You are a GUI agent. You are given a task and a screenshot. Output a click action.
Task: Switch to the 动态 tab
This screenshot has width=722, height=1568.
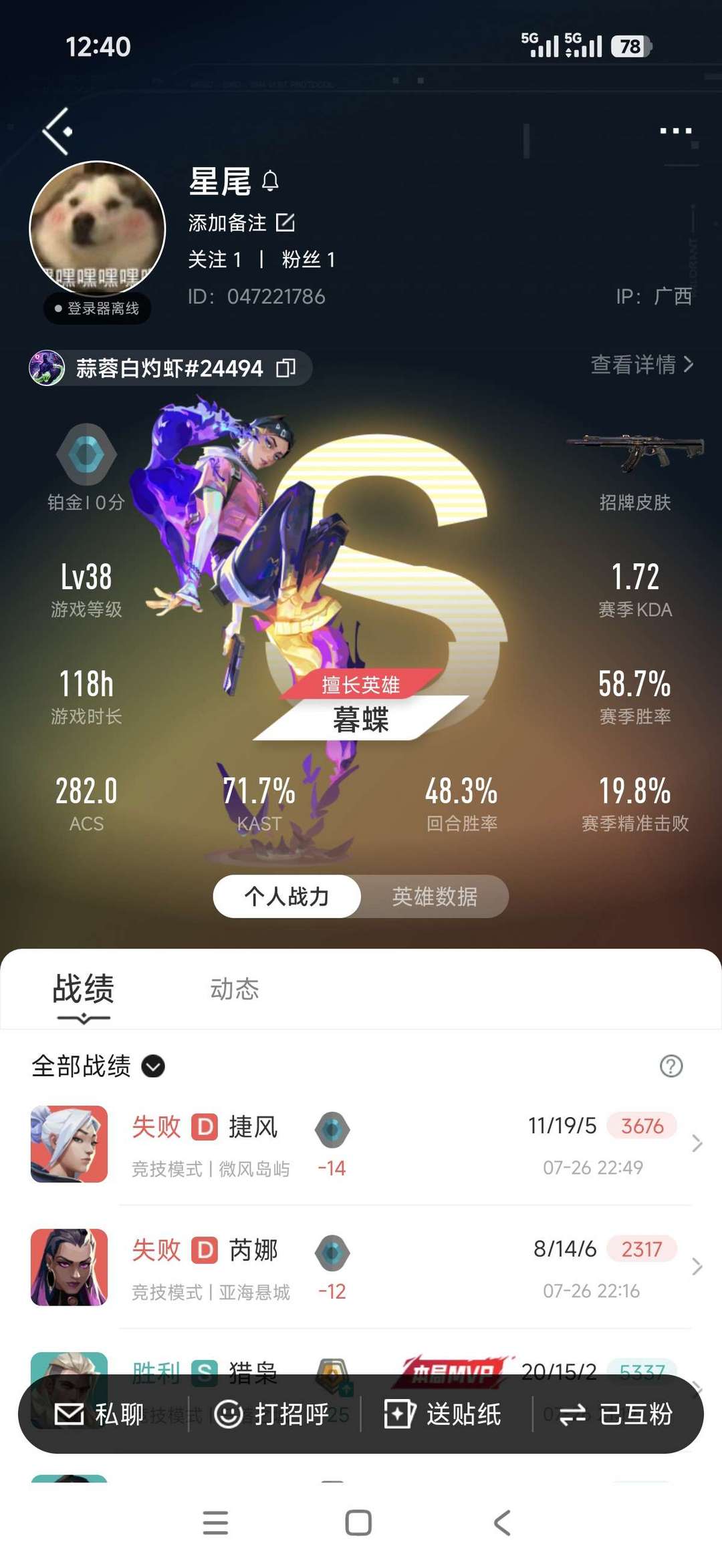click(235, 989)
